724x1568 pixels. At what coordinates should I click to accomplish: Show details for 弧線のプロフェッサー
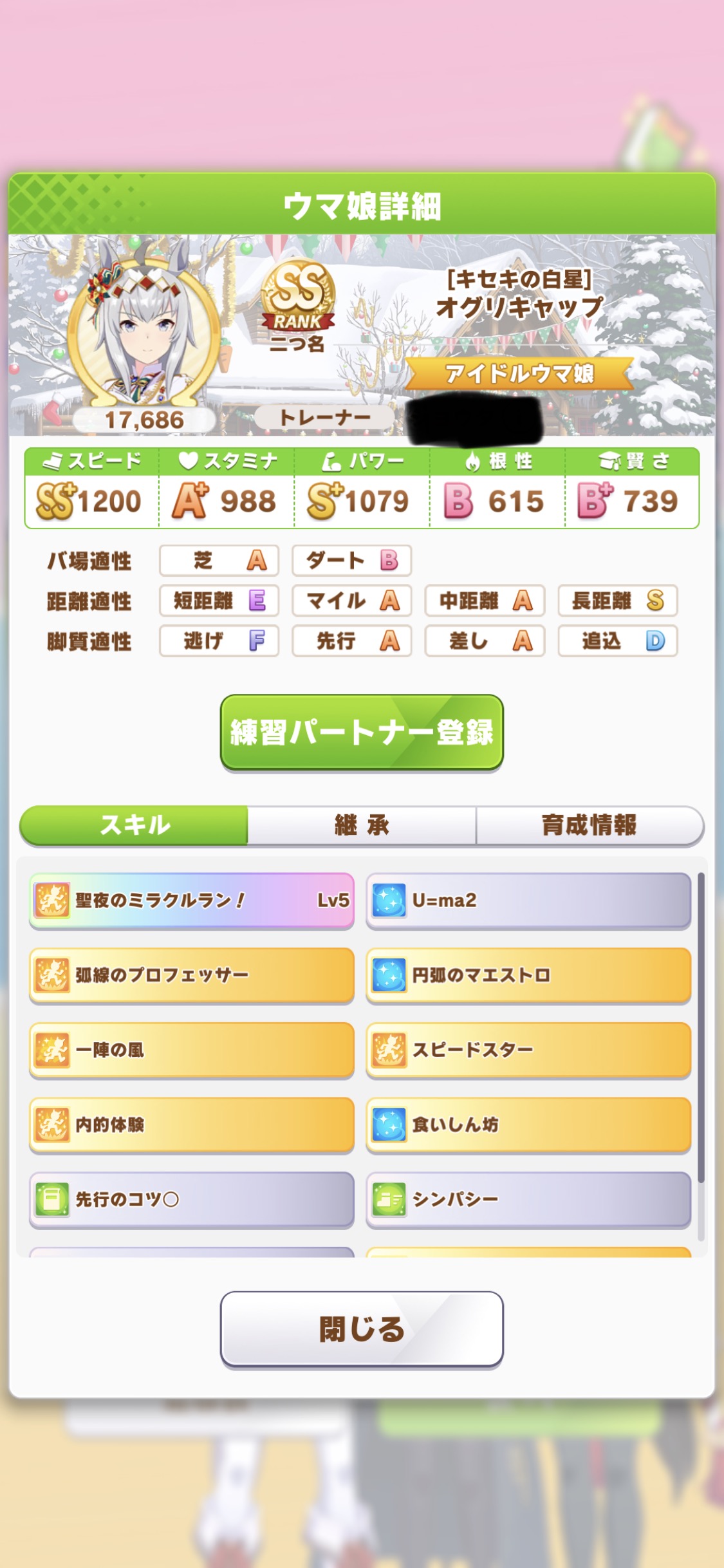[x=192, y=975]
